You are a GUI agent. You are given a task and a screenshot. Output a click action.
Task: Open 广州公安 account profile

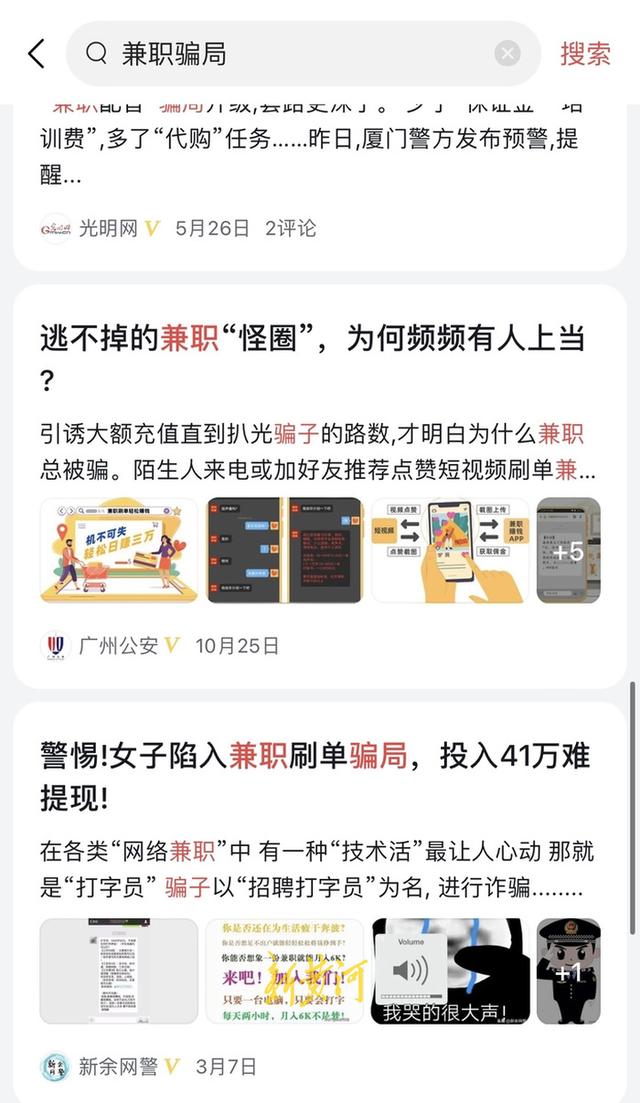pyautogui.click(x=118, y=645)
